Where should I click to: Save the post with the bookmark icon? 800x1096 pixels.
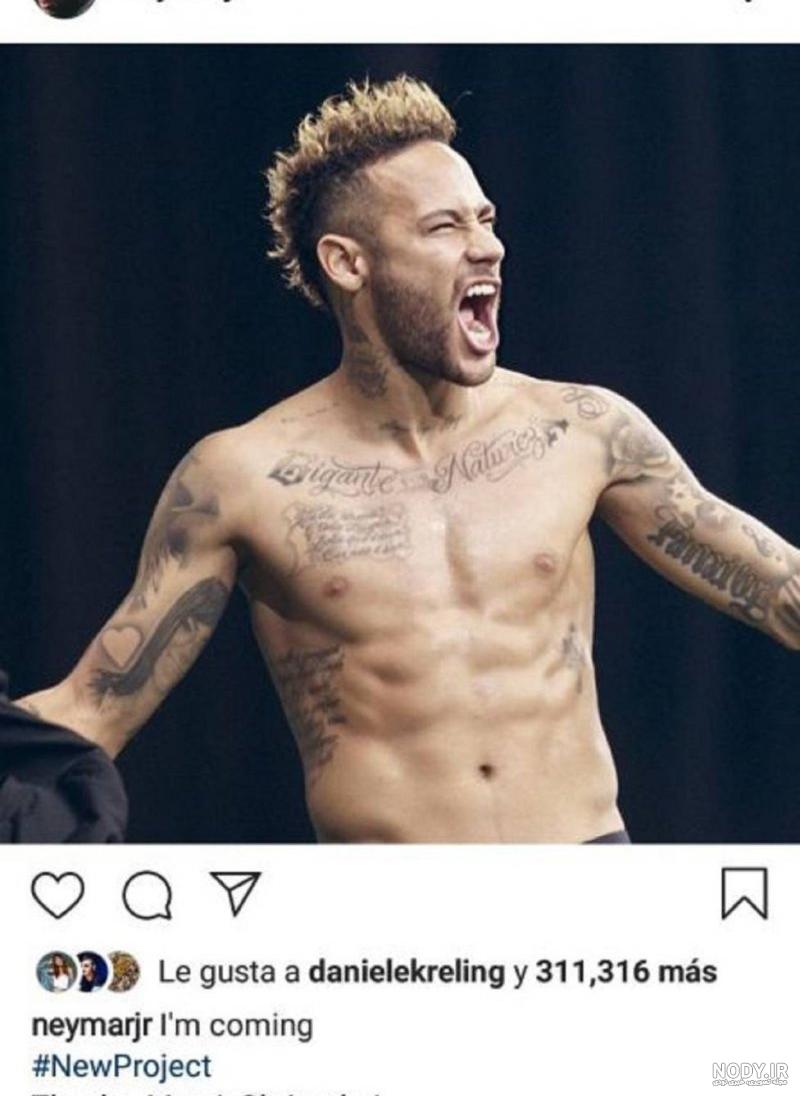click(x=744, y=893)
